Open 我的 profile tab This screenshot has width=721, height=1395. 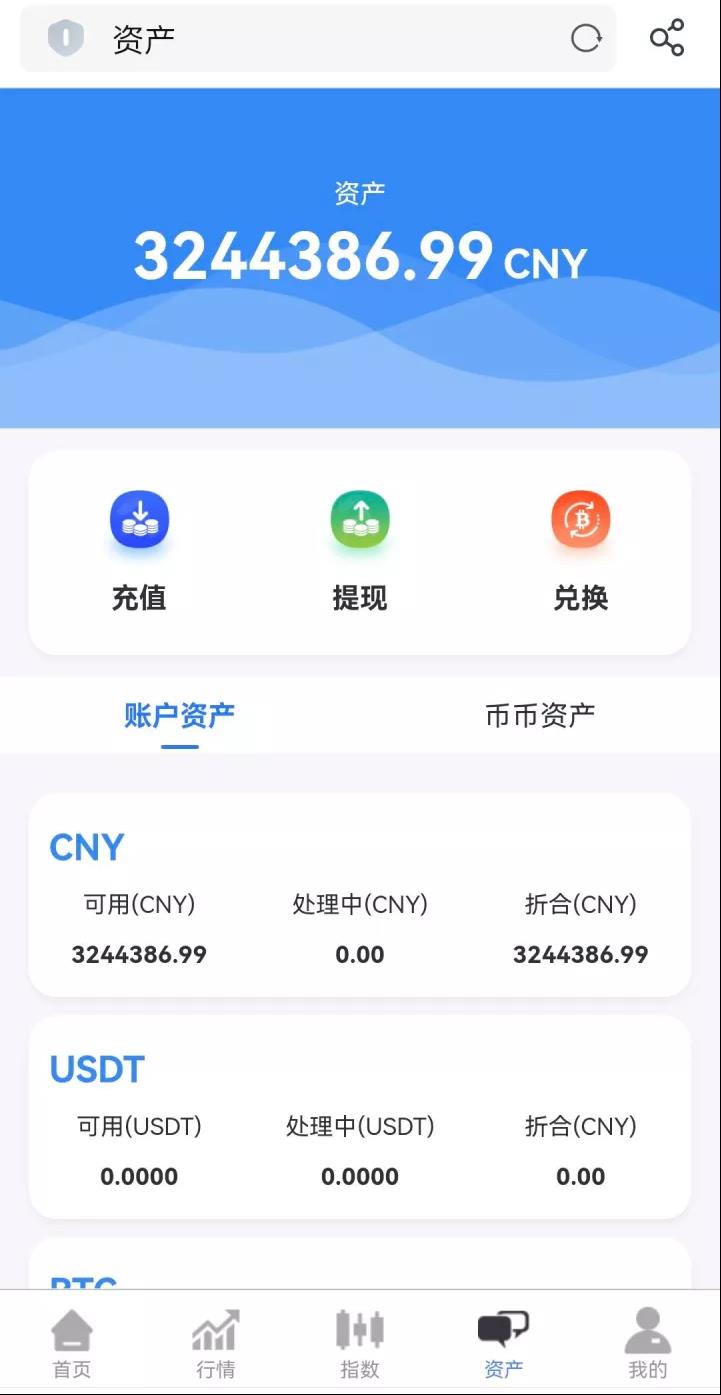click(647, 1343)
